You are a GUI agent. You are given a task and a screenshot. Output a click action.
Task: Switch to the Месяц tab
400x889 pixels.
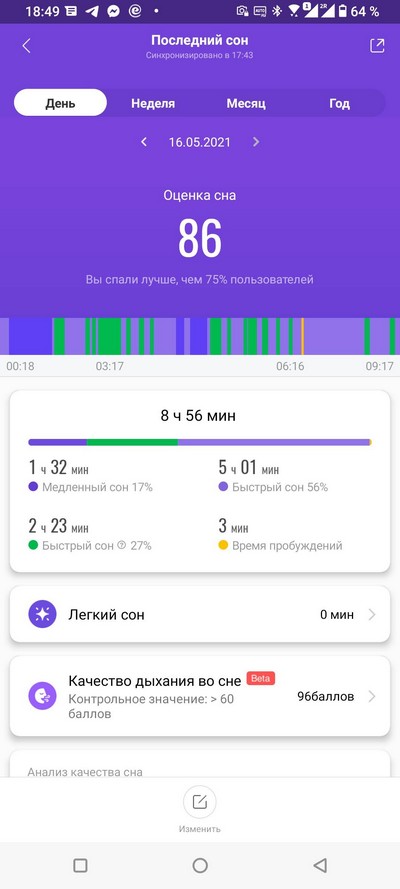pyautogui.click(x=246, y=103)
